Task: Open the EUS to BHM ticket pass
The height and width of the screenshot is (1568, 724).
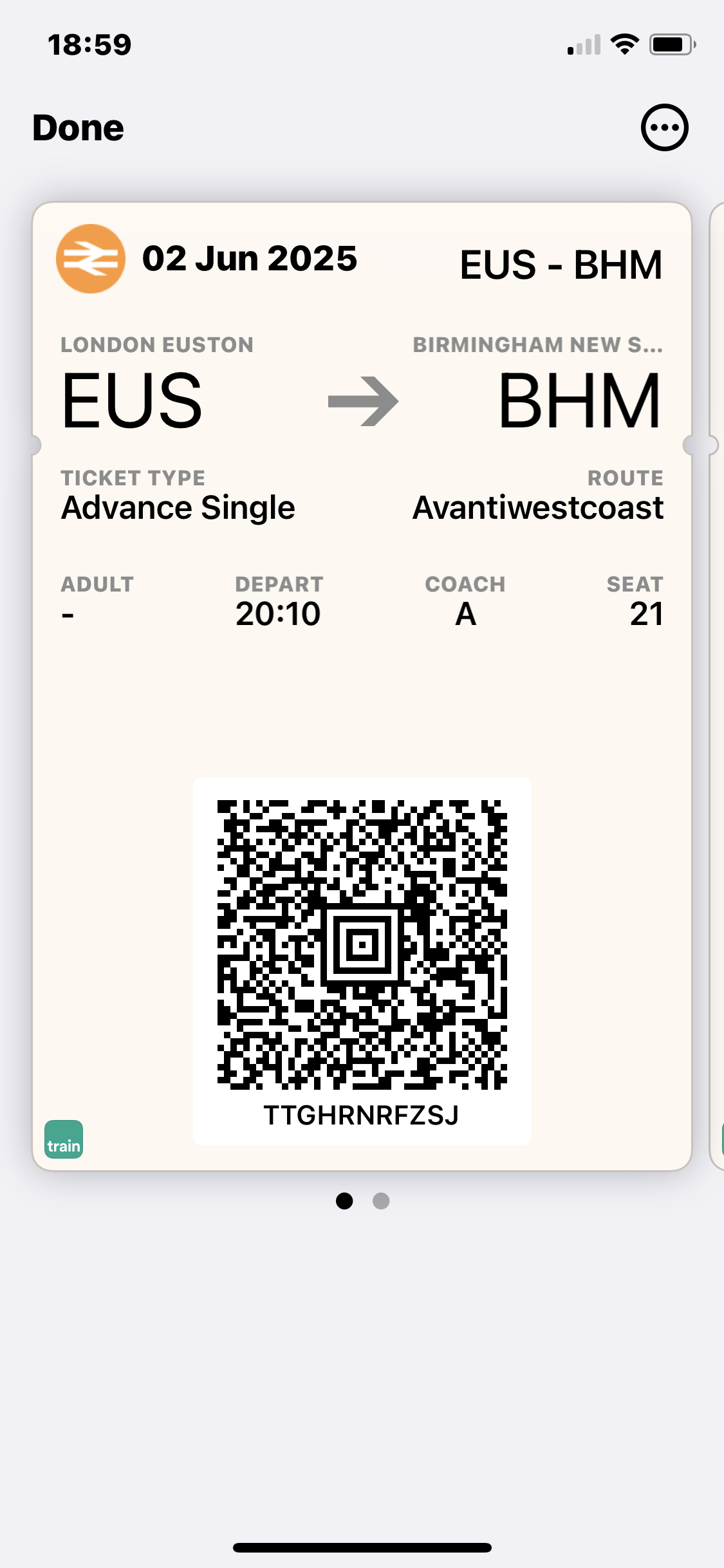Action: tap(362, 686)
